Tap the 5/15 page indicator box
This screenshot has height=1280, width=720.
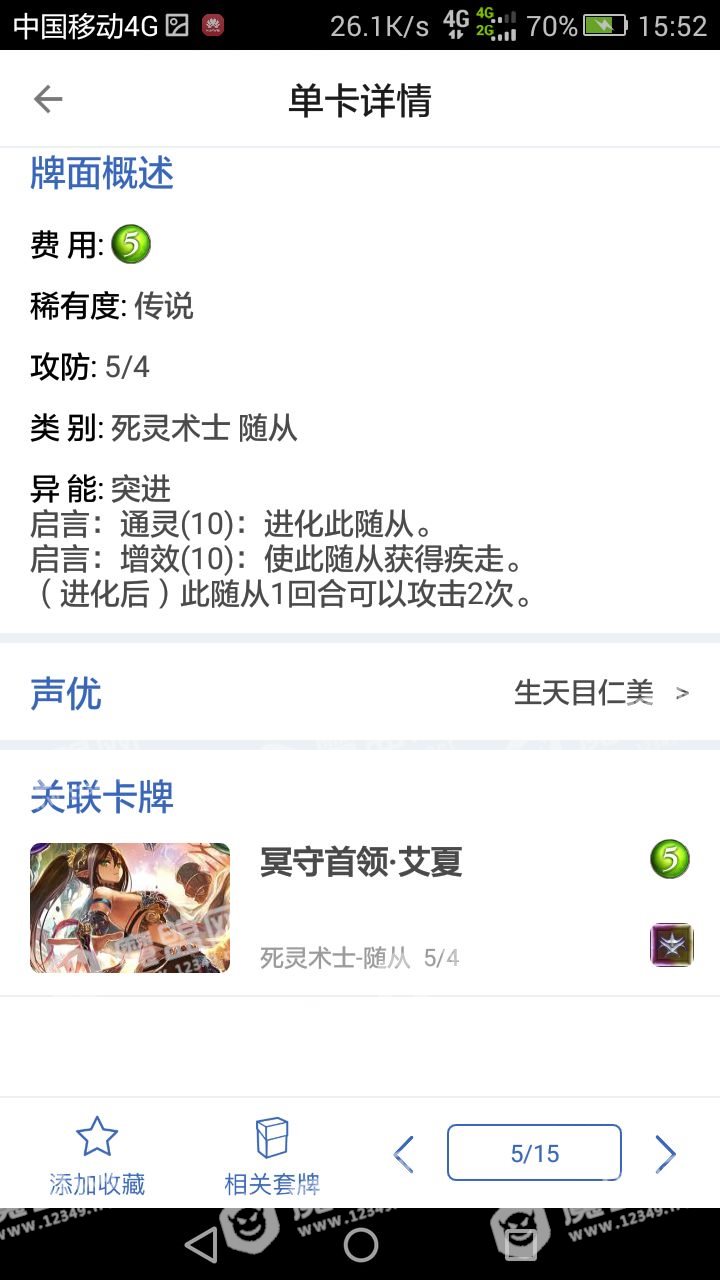[x=534, y=1153]
